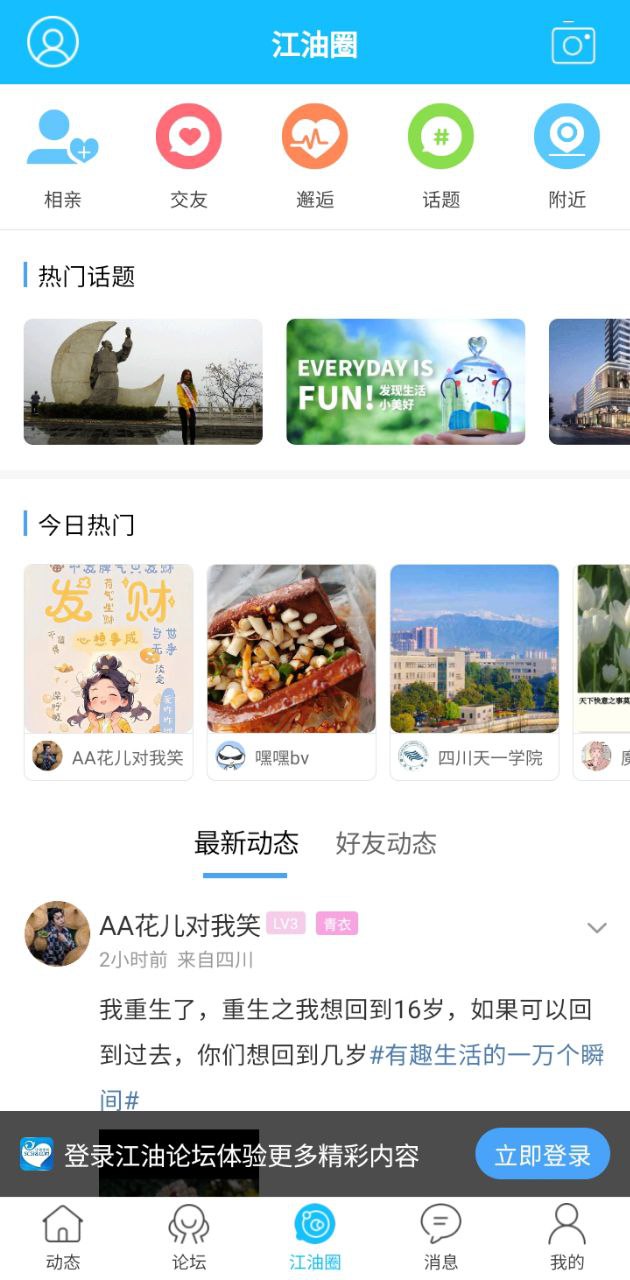Screen dimensions: 630x1280
Task: Open the 消息 messages tab
Action: [x=440, y=1237]
